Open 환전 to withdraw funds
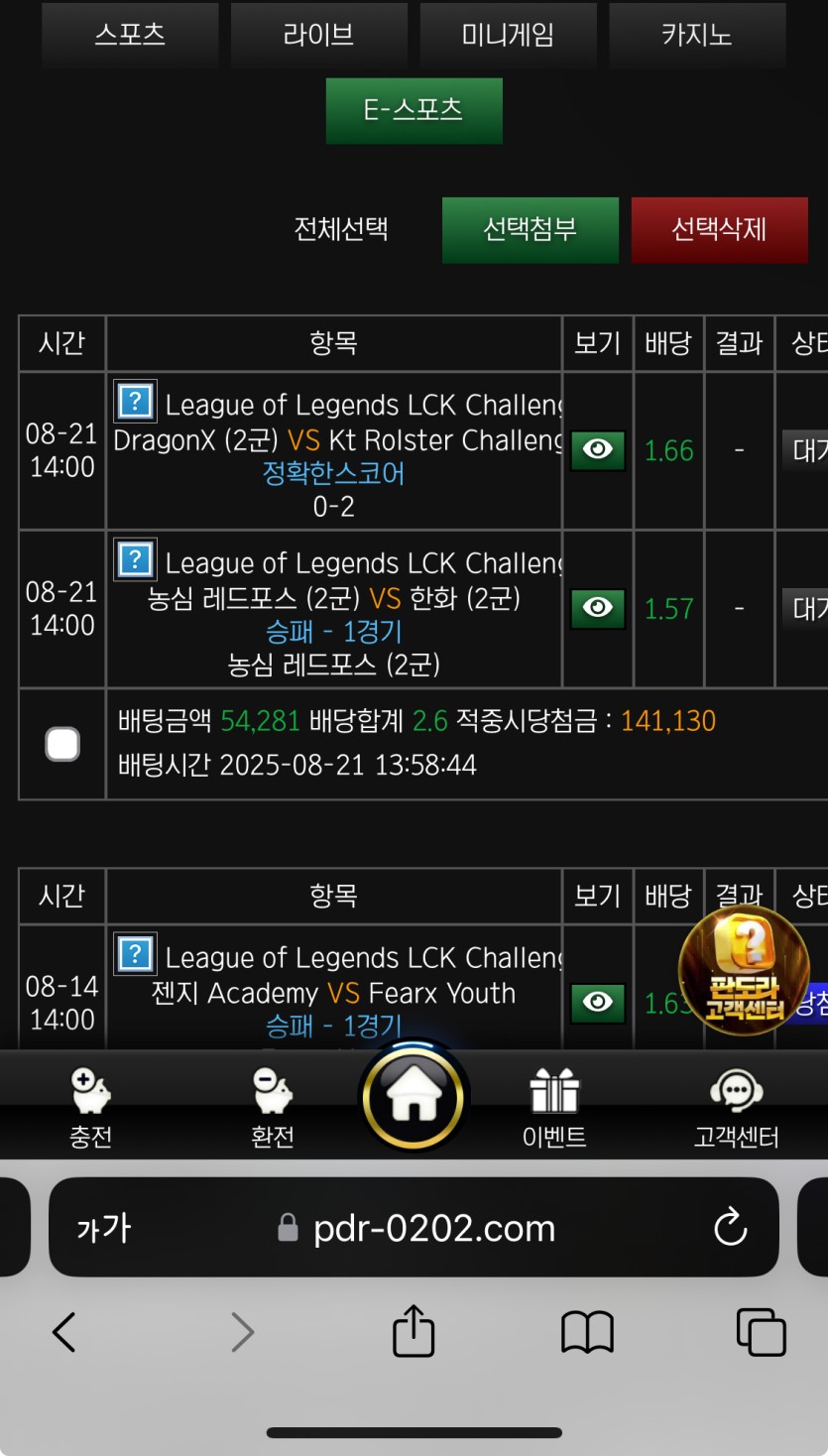The width and height of the screenshot is (828, 1456). pos(273,1108)
